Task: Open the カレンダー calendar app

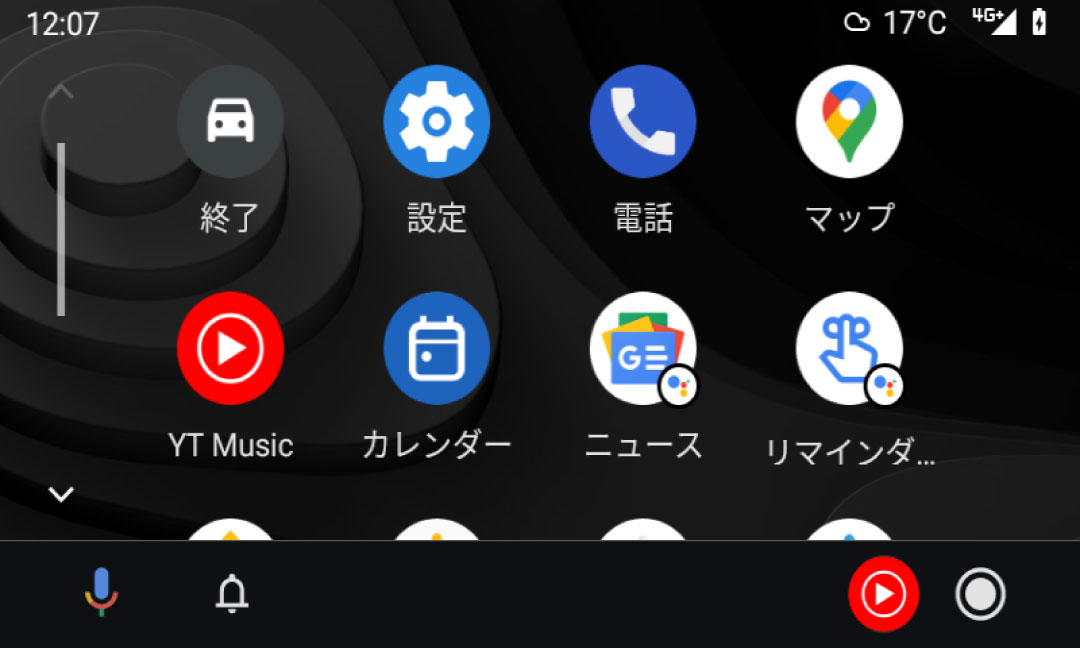Action: coord(437,349)
